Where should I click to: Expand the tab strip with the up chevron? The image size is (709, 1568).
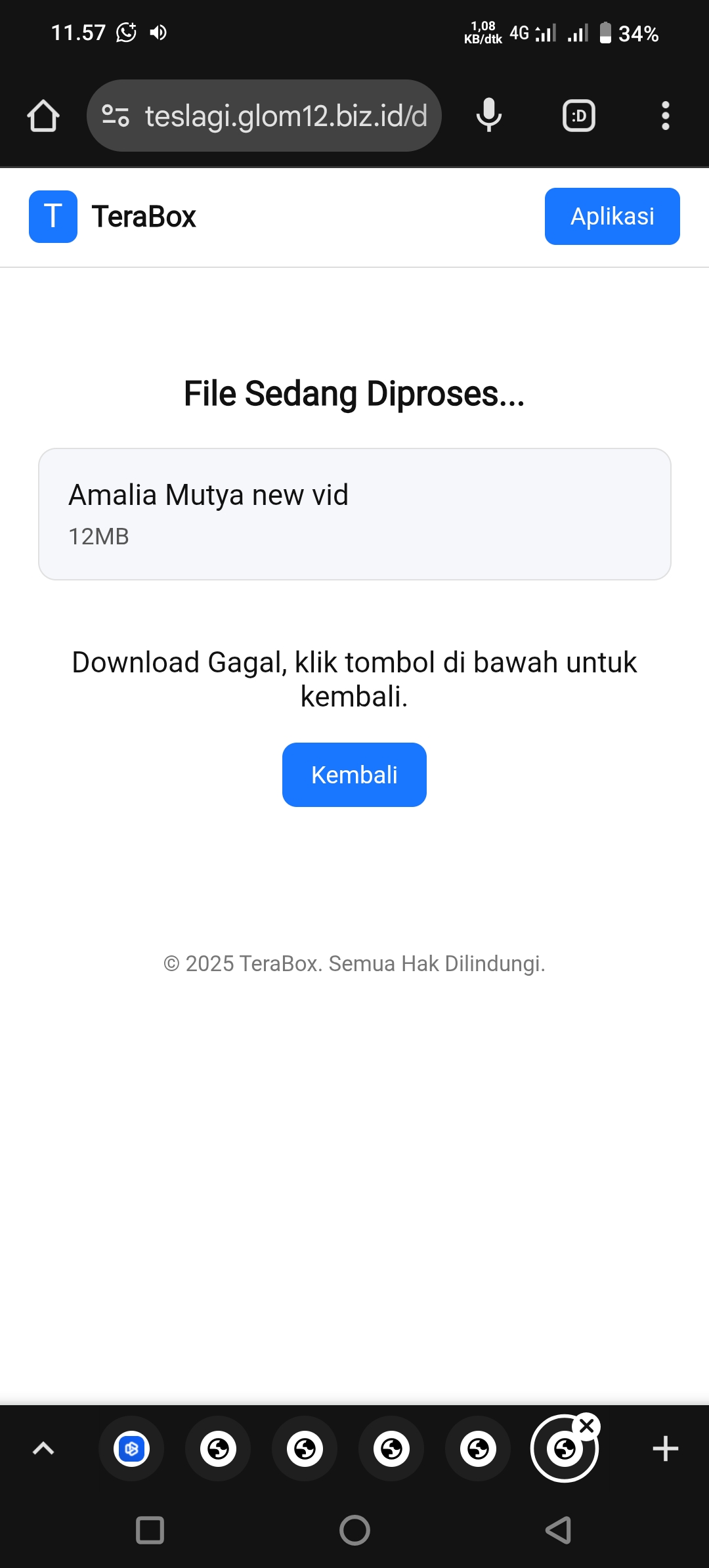[43, 1448]
